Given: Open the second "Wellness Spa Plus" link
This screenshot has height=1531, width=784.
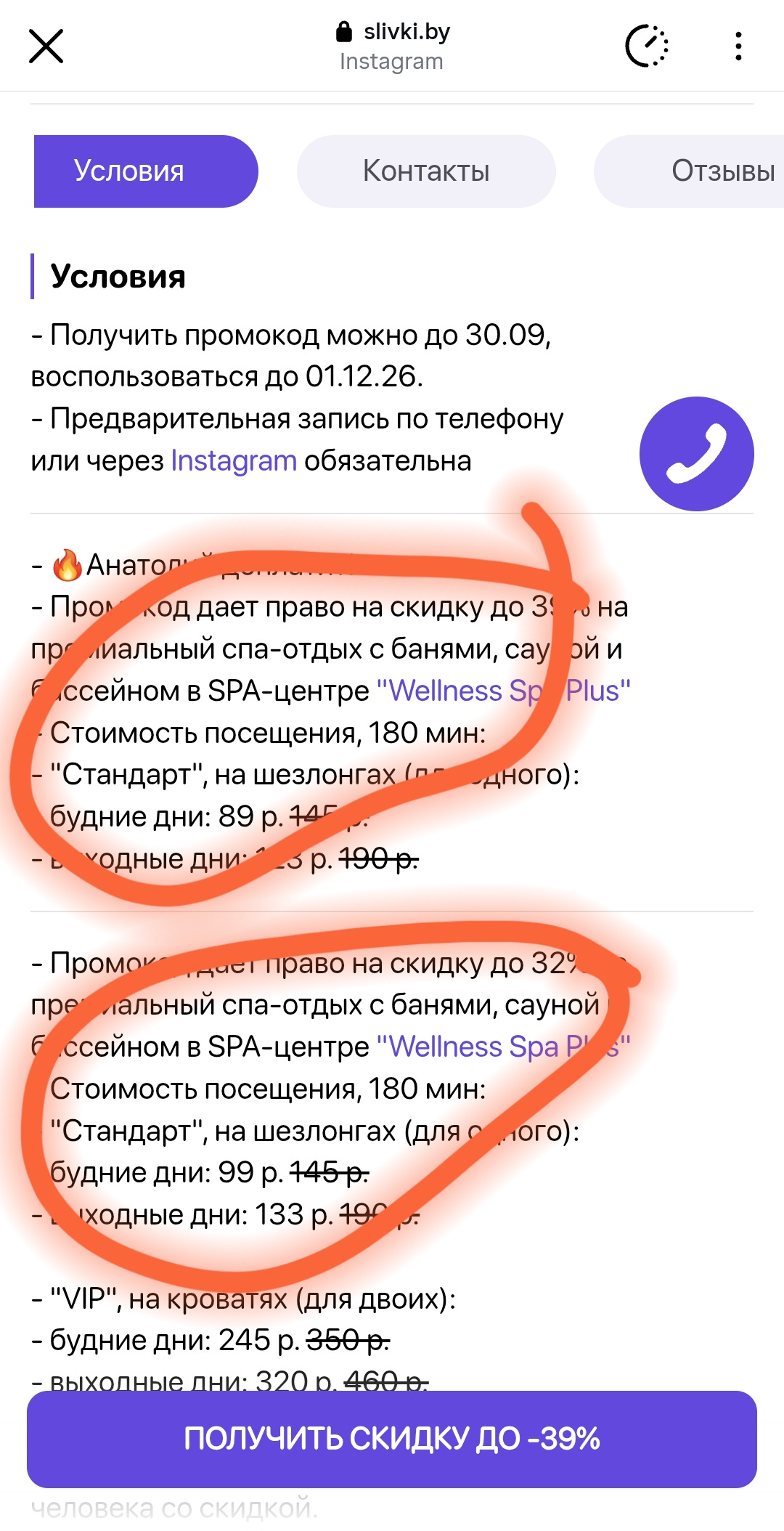Looking at the screenshot, I should pos(503,1047).
